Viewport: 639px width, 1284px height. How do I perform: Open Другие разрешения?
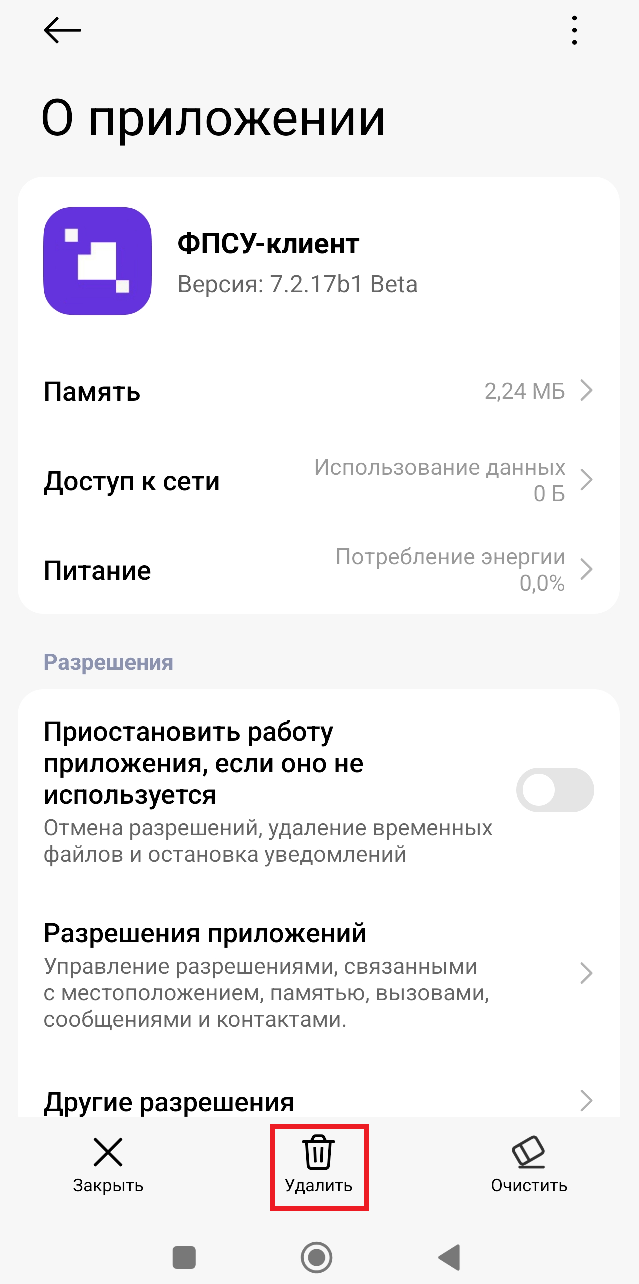point(319,1102)
